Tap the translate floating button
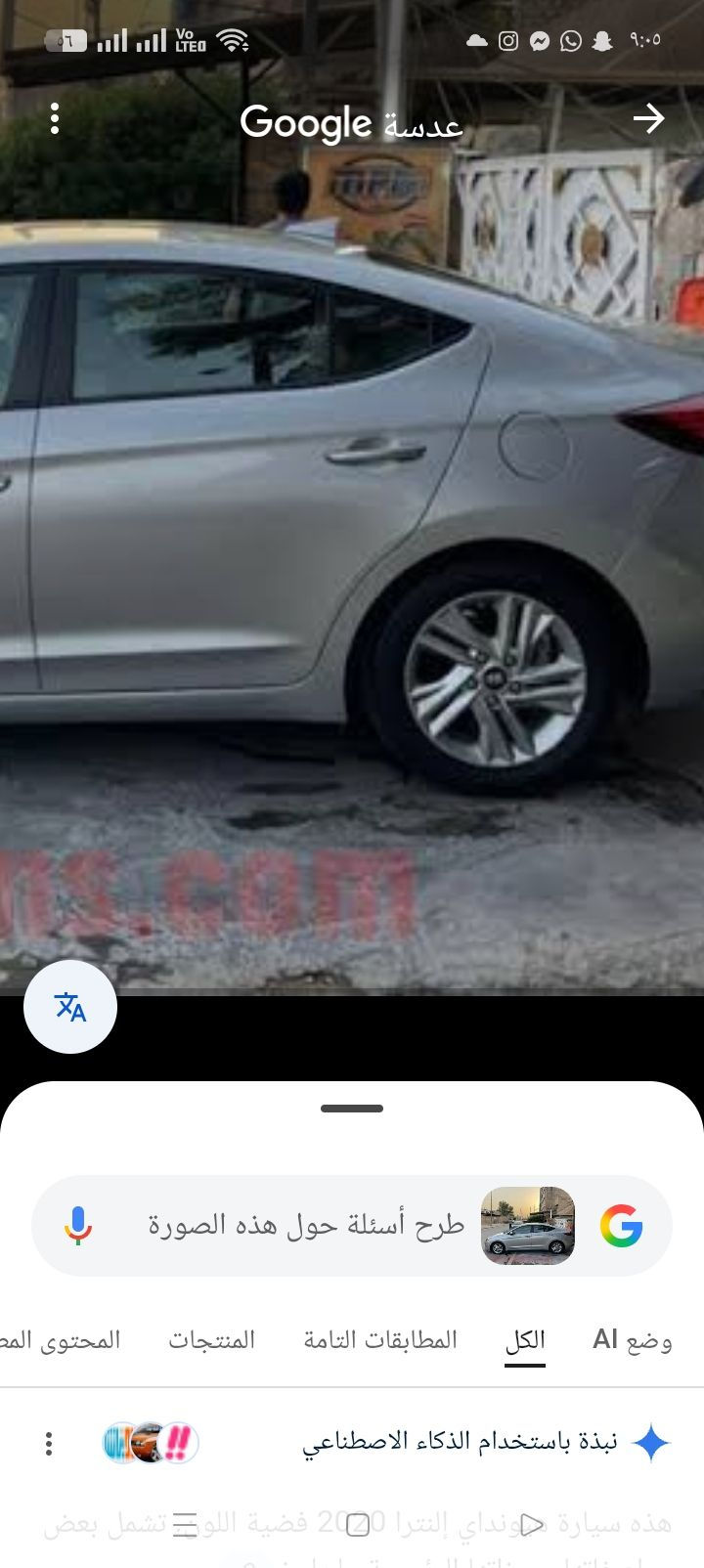Screen dimensions: 704x1568 pyautogui.click(x=70, y=1006)
